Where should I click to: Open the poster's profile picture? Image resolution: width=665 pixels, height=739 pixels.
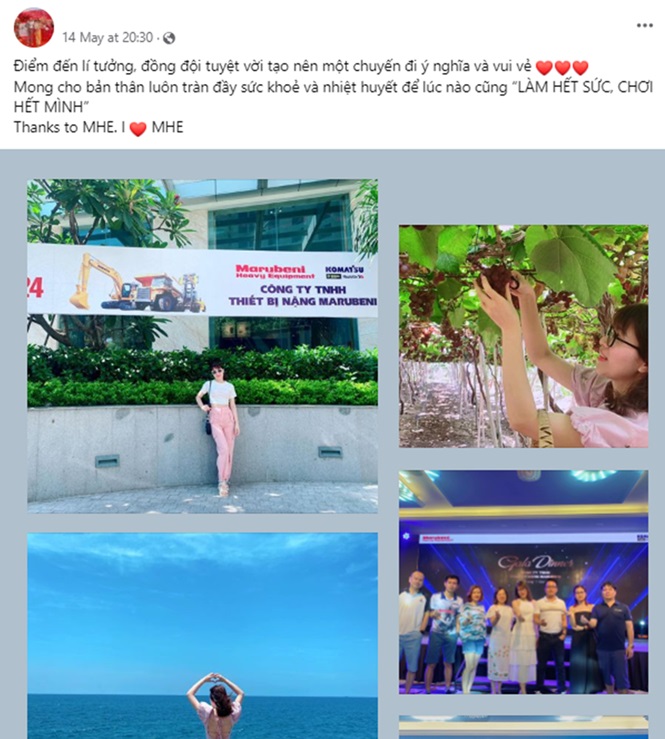coord(34,27)
